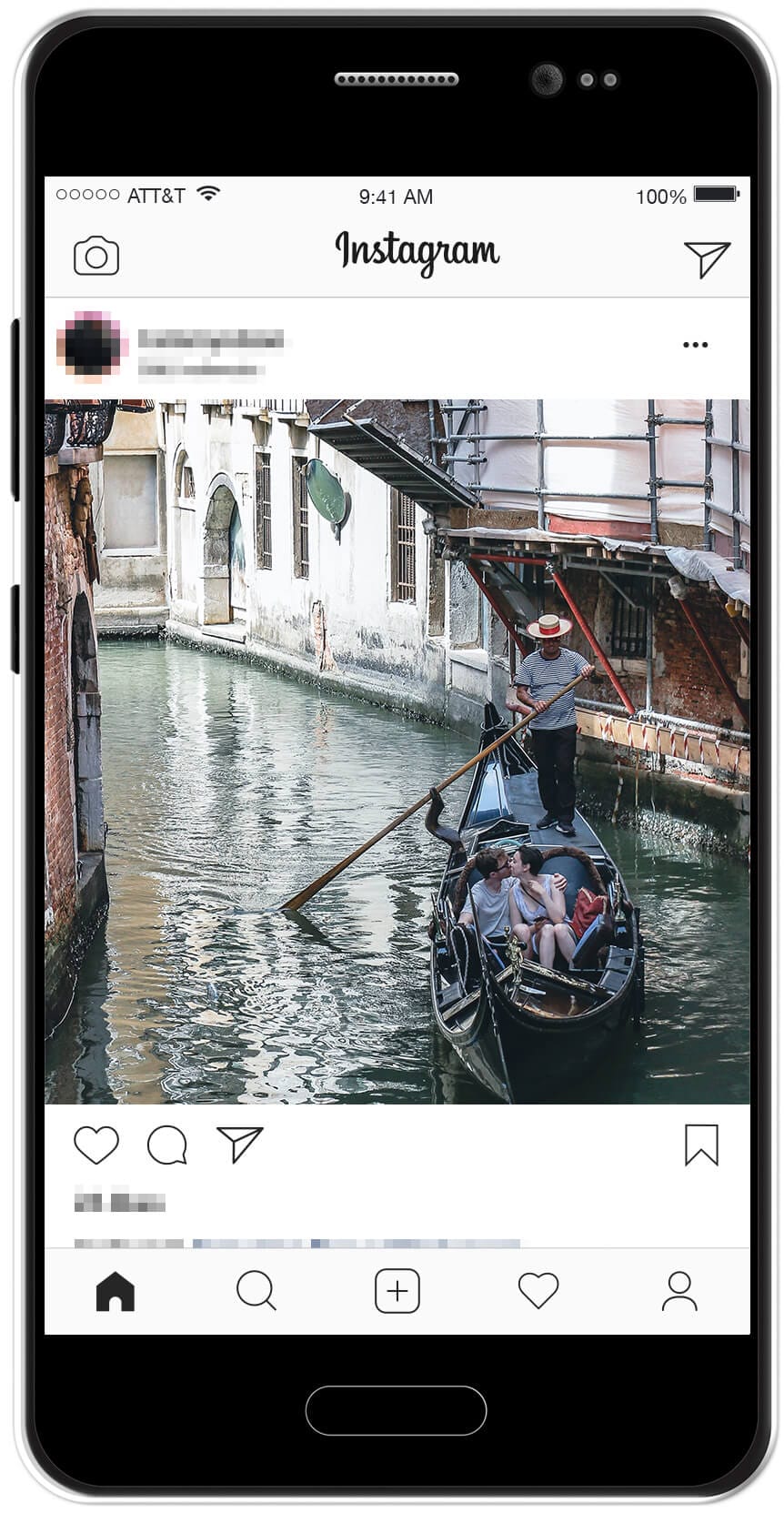Comment on the gondola photo post

pos(167,1145)
